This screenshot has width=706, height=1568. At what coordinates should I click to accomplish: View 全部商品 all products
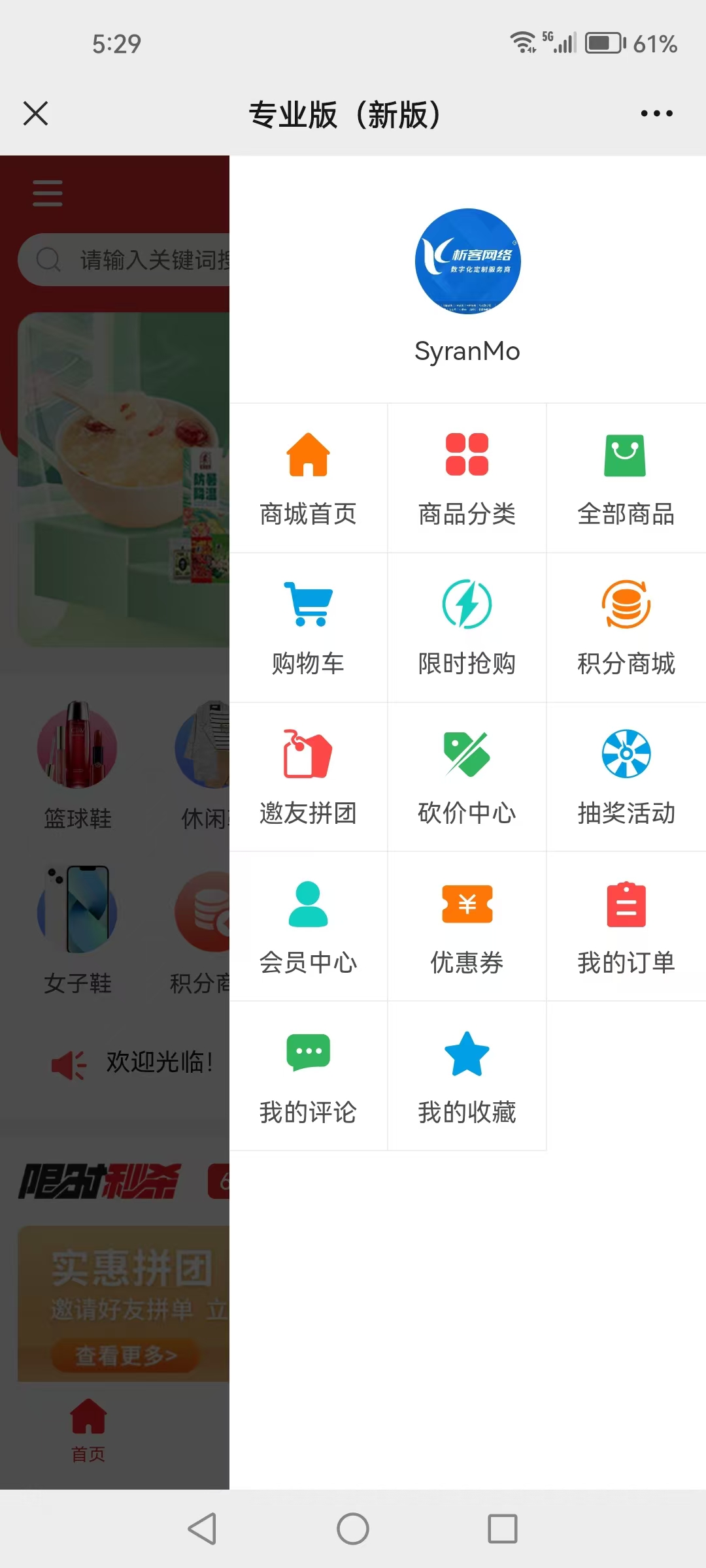(x=626, y=478)
